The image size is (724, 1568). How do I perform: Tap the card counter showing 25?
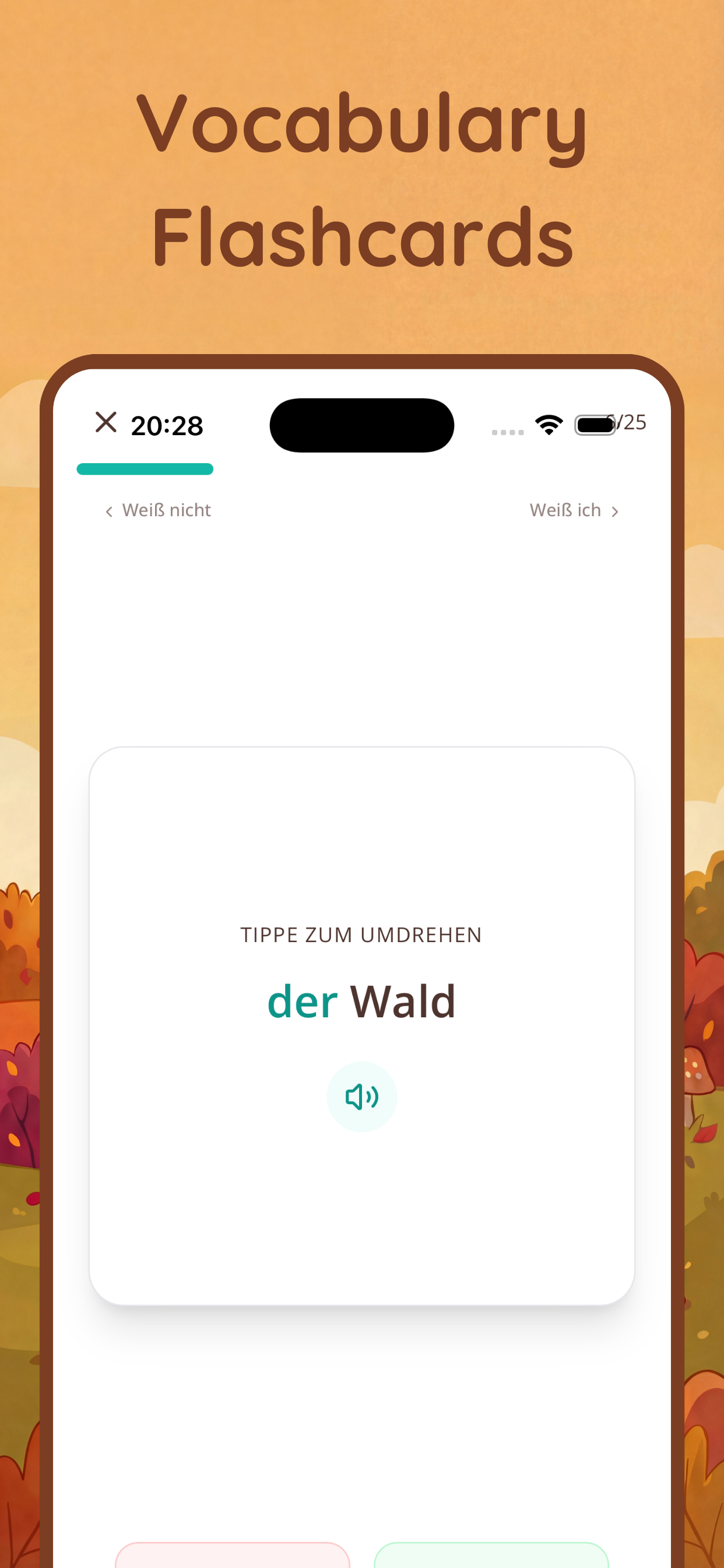(626, 421)
